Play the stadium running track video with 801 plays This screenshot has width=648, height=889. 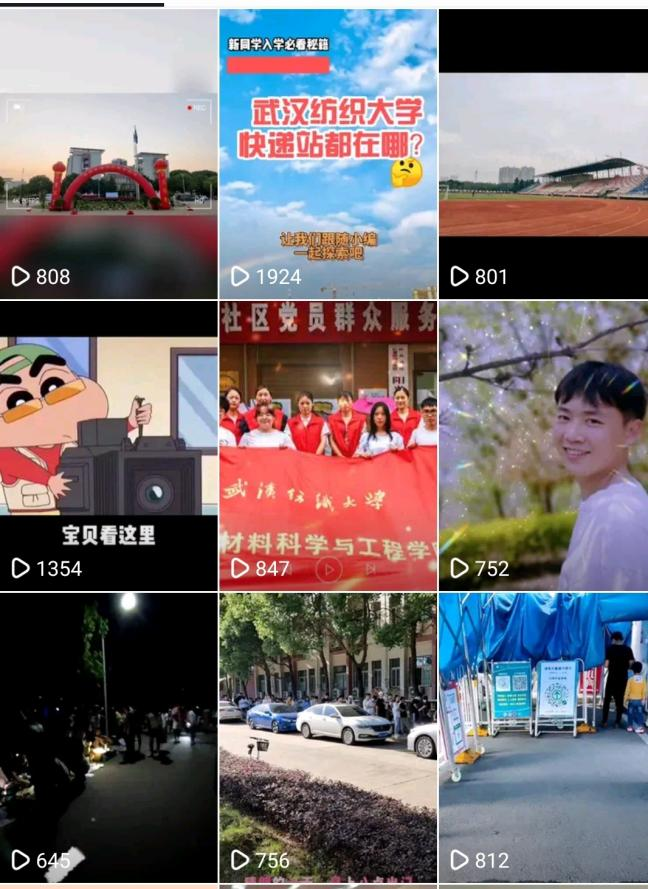(543, 155)
